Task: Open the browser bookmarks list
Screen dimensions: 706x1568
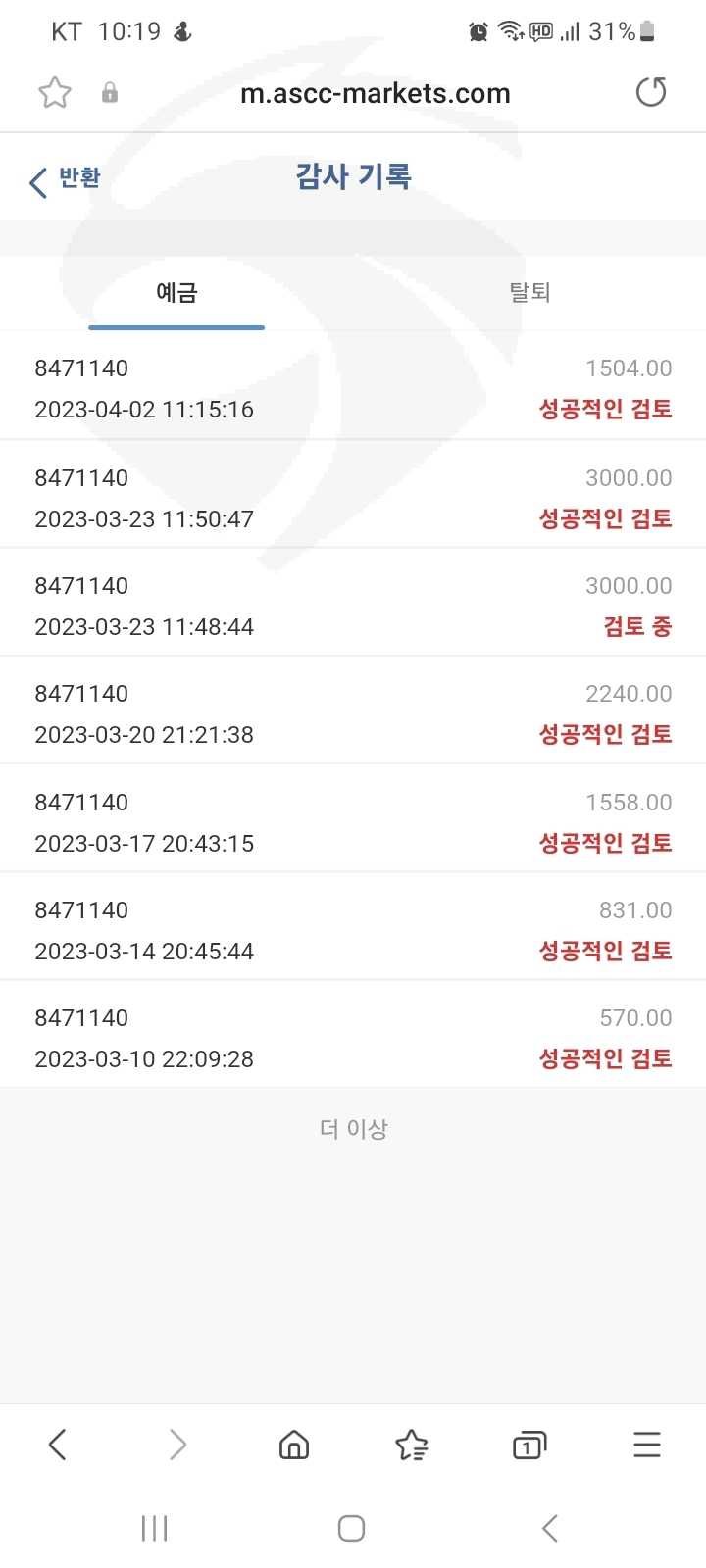Action: [412, 1445]
